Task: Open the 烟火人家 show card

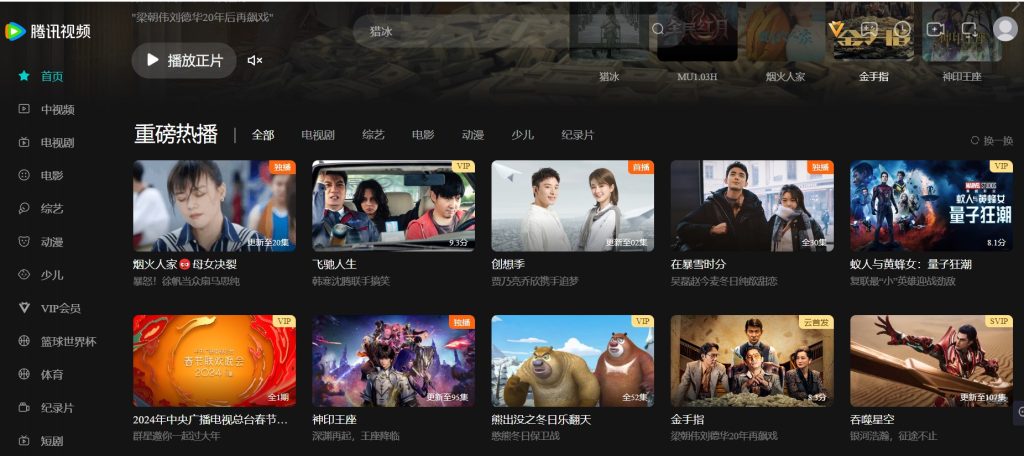Action: tap(214, 206)
